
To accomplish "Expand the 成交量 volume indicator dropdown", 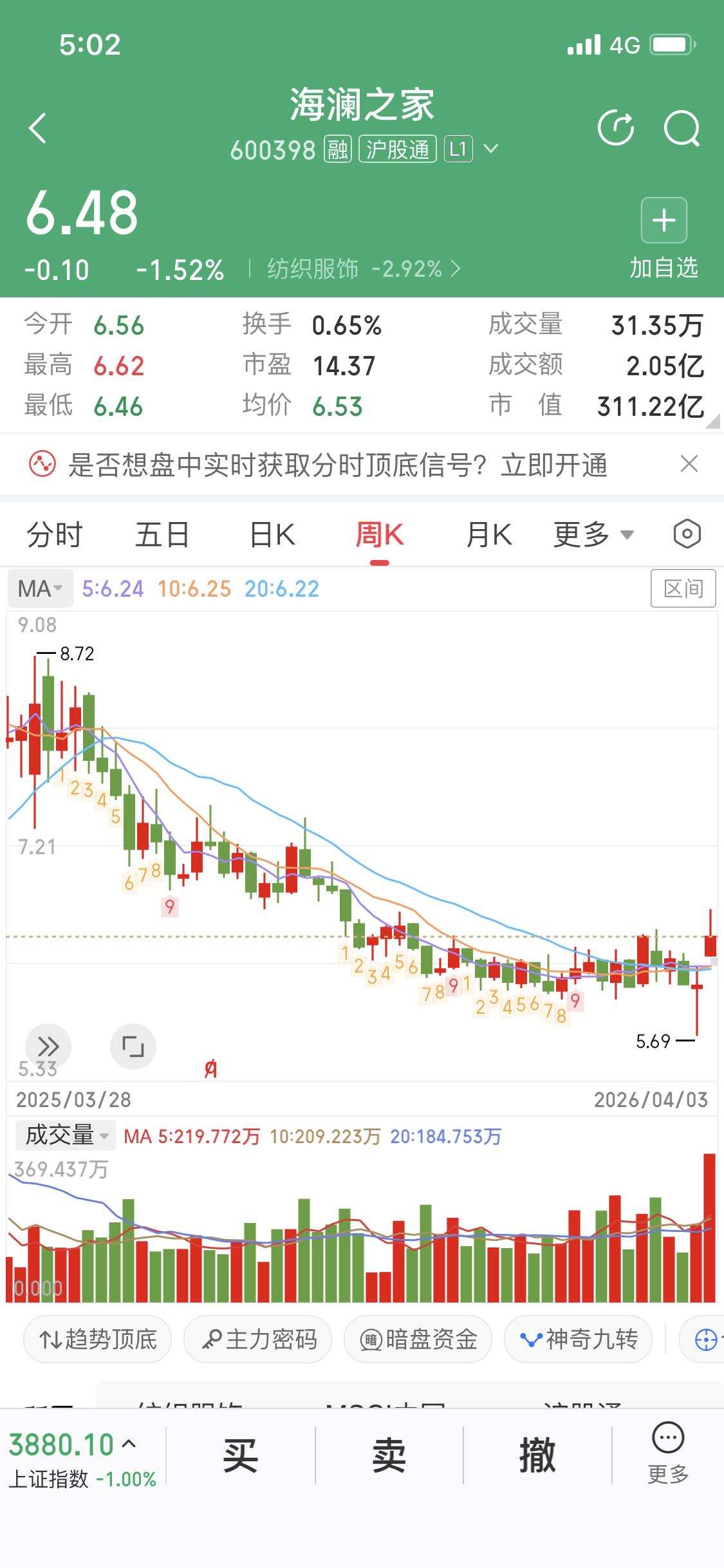I will [64, 1135].
